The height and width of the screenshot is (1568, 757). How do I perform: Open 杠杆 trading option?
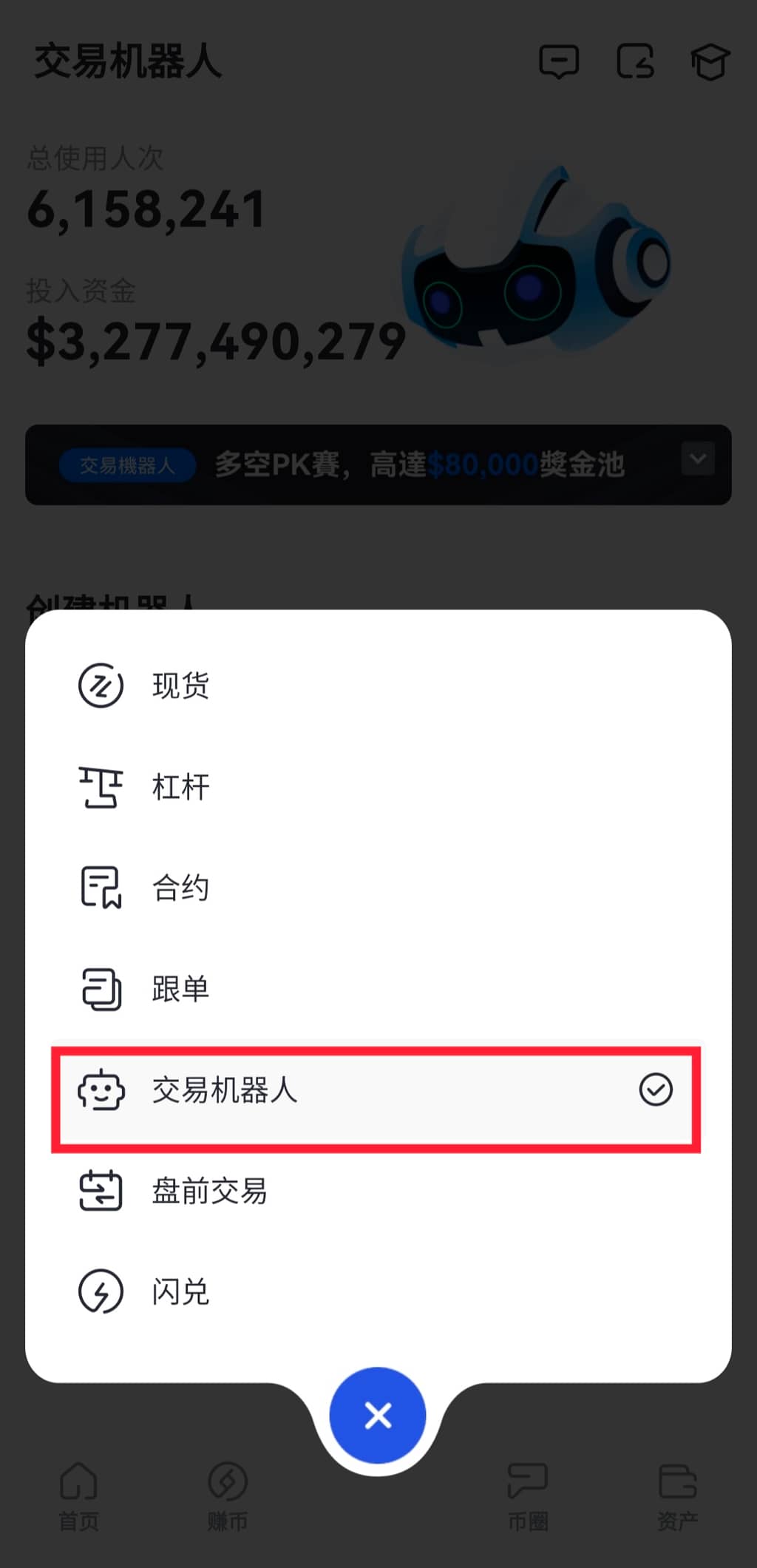pyautogui.click(x=180, y=787)
